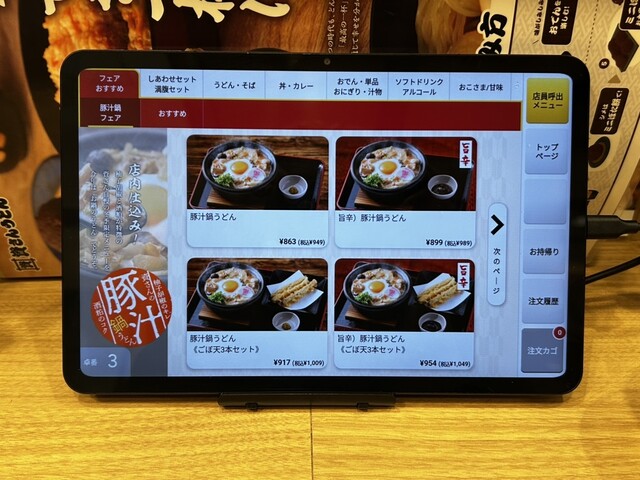
Task: Select the 豚汁鍋フェア sub-tab
Action: (110, 113)
